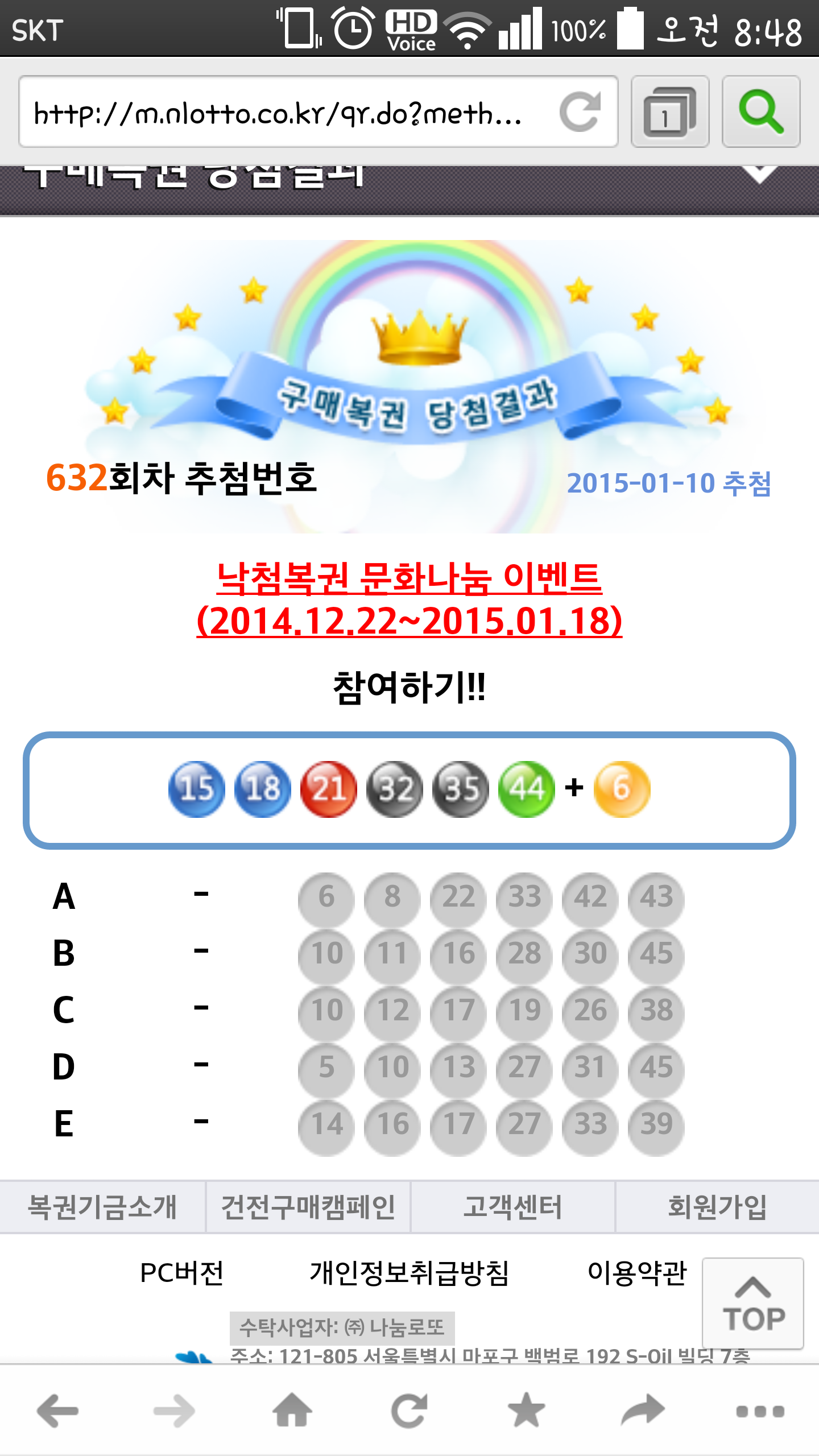Image resolution: width=819 pixels, height=1456 pixels.
Task: Jump to page TOP button
Action: (x=752, y=1304)
